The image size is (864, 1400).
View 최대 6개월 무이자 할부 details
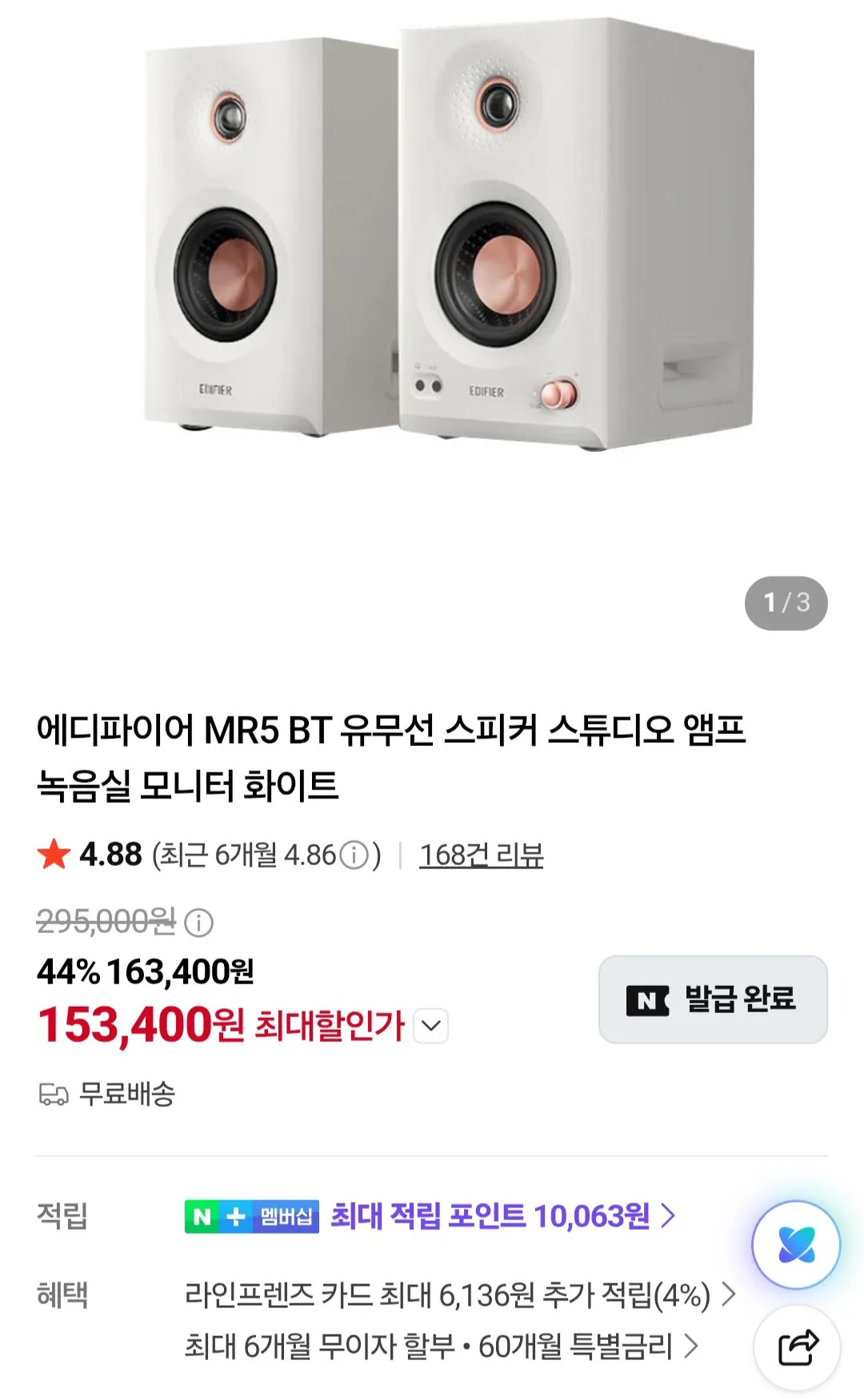pos(442,1346)
